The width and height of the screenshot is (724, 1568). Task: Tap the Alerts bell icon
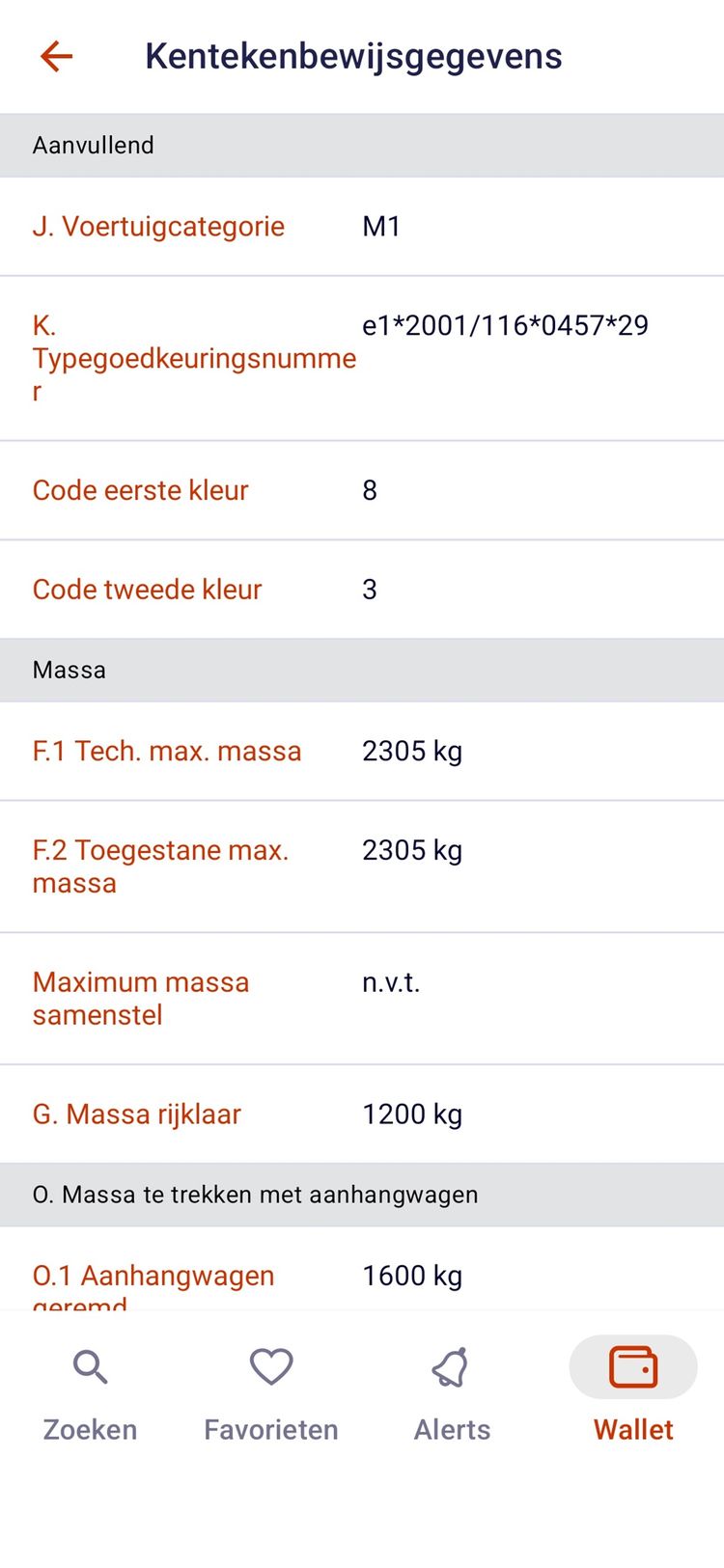point(451,1366)
